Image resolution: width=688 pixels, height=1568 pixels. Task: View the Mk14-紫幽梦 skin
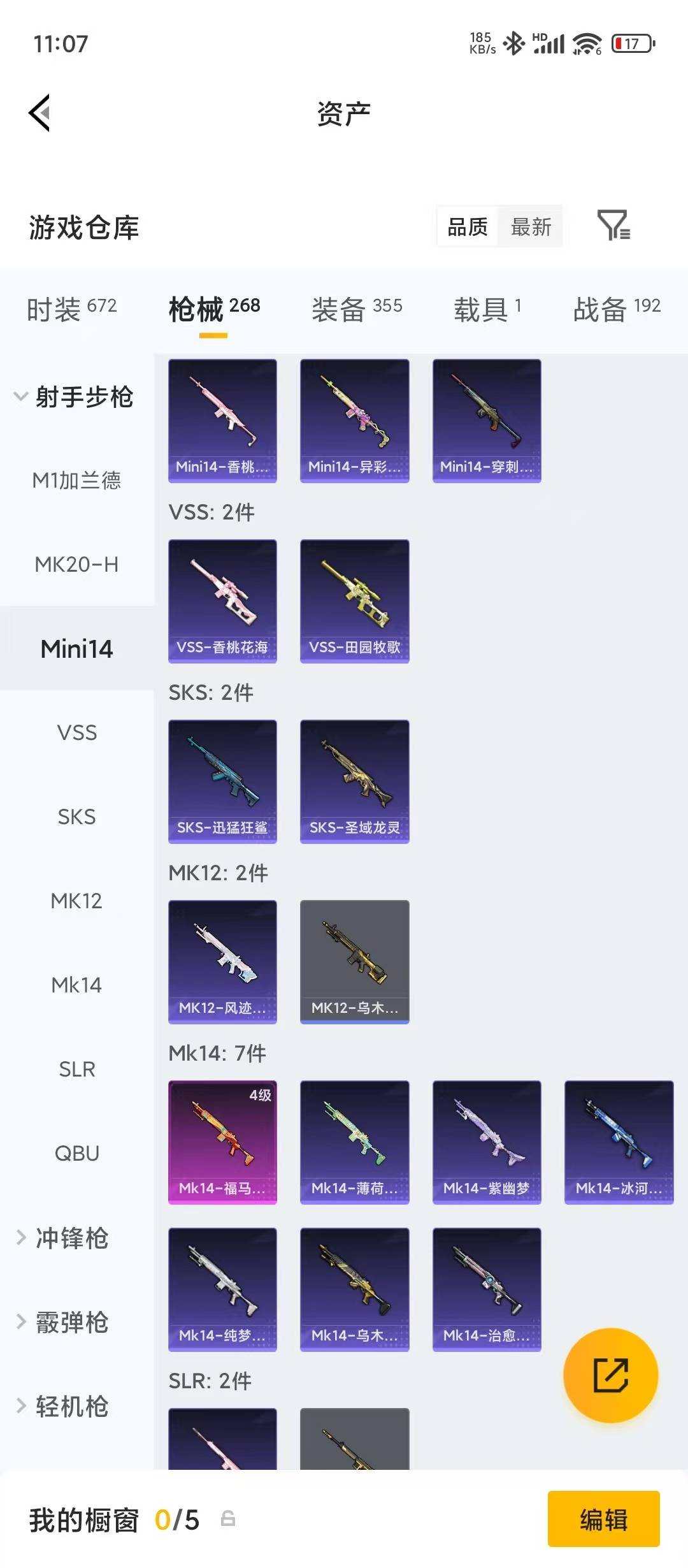[487, 1142]
